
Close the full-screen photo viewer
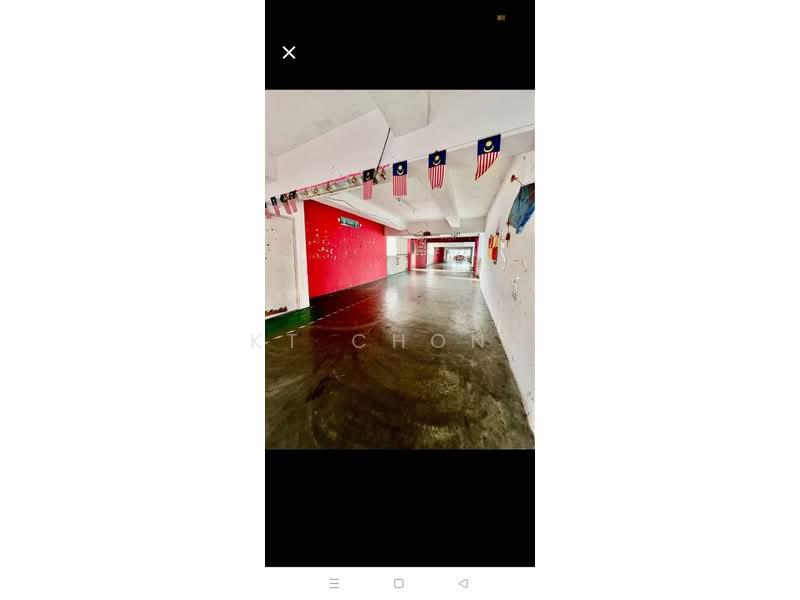point(289,53)
